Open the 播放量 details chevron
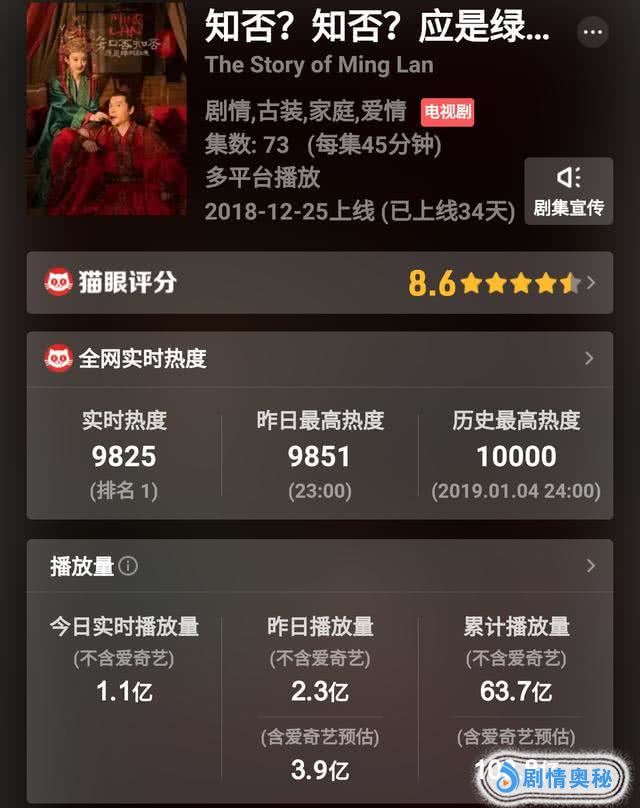This screenshot has height=808, width=640. point(590,566)
